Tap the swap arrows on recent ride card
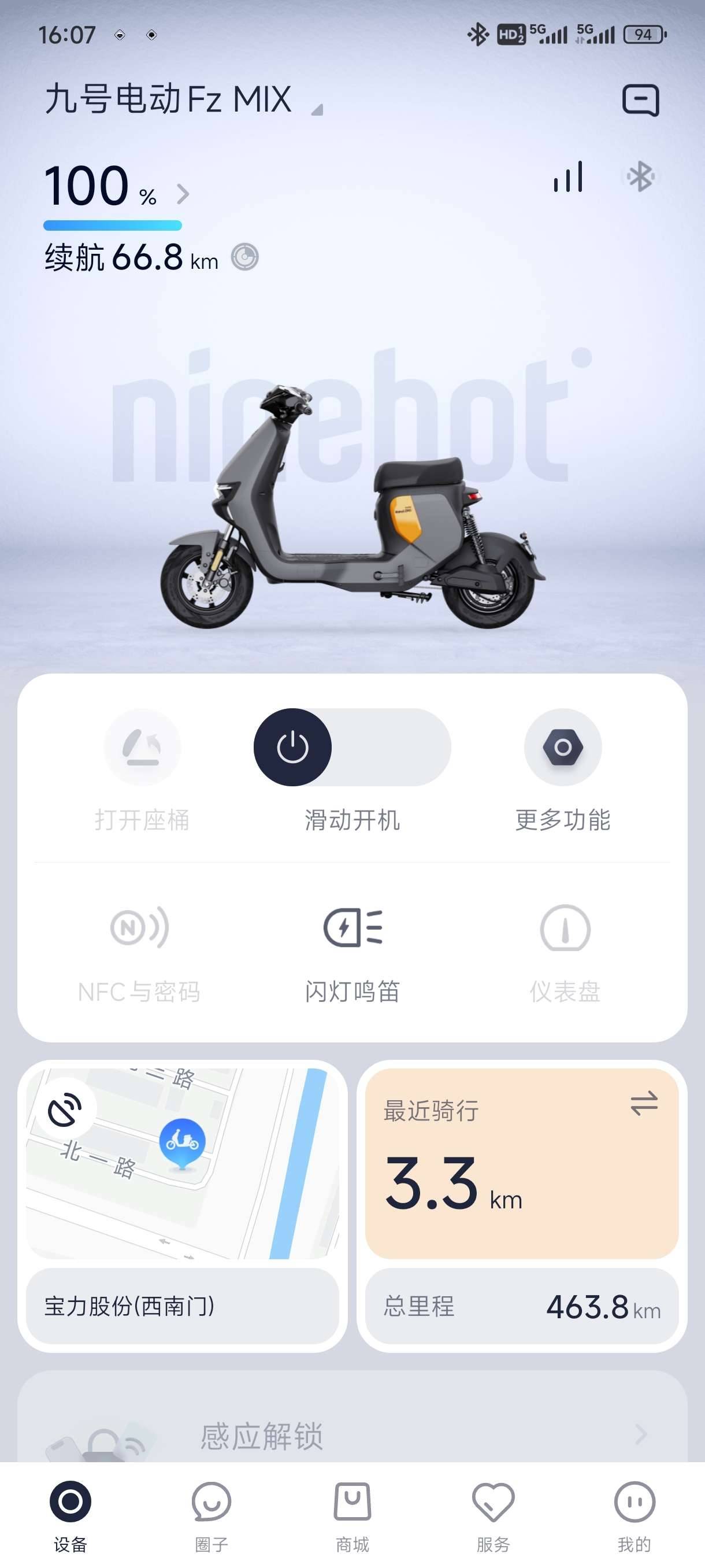 point(644,1103)
